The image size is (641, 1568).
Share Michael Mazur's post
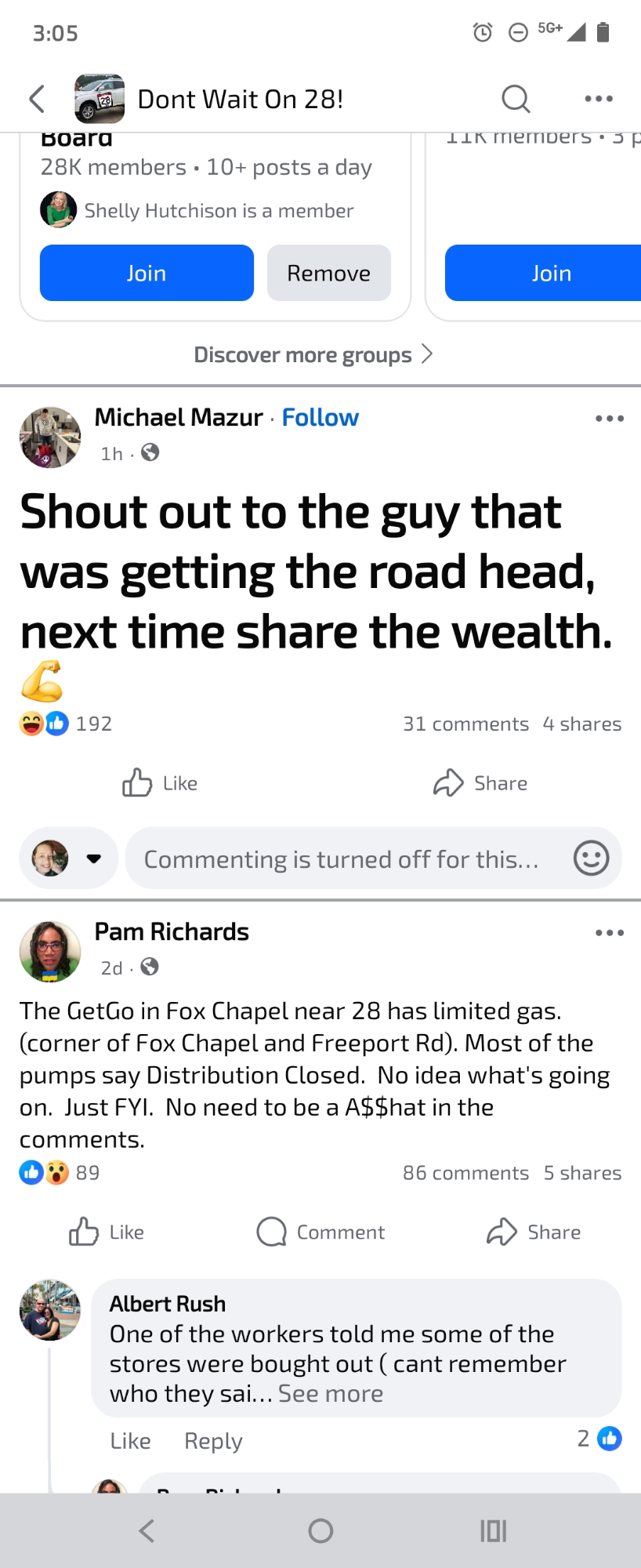[x=480, y=782]
